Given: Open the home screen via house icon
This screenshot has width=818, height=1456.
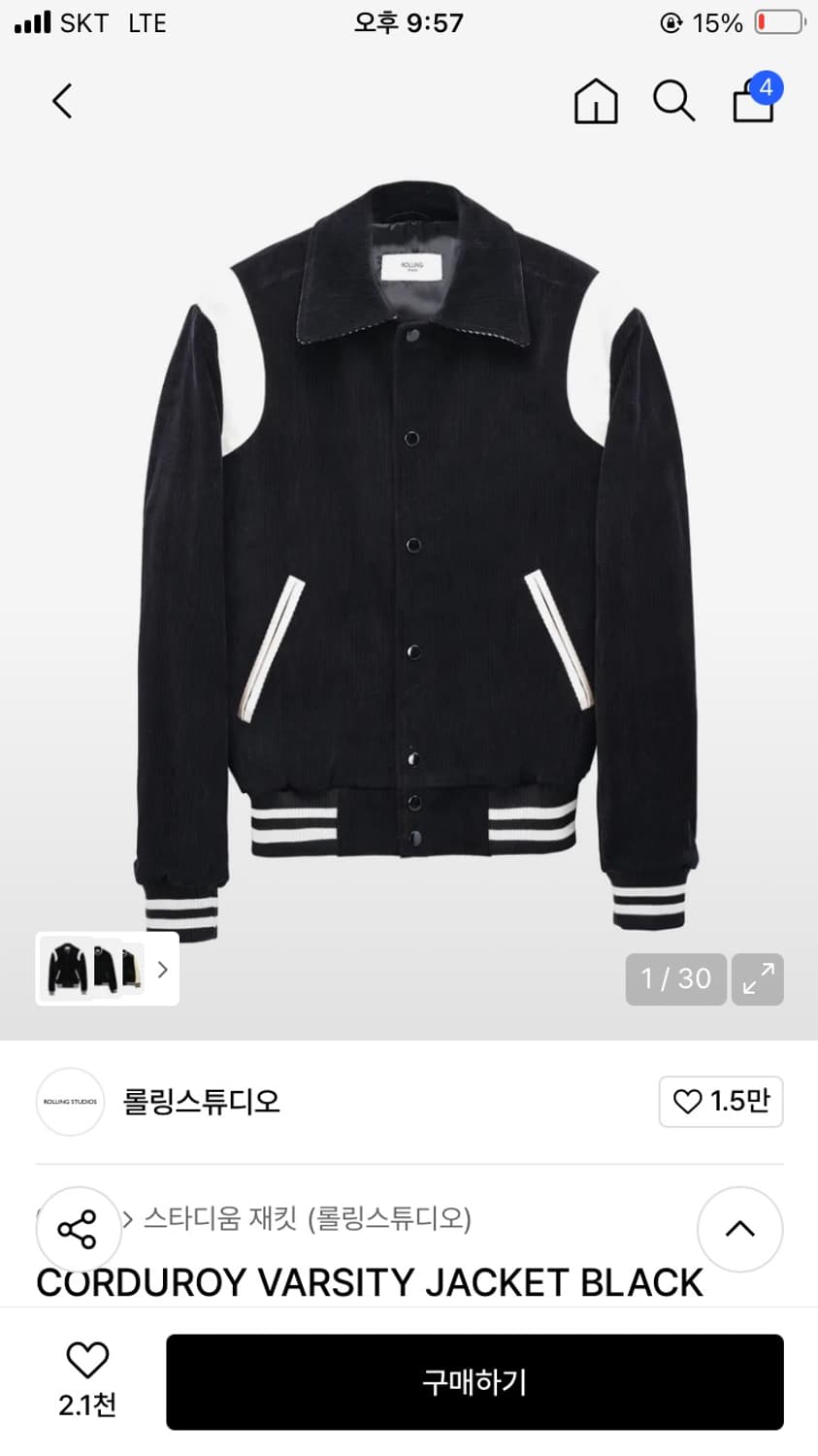Looking at the screenshot, I should pos(595,101).
